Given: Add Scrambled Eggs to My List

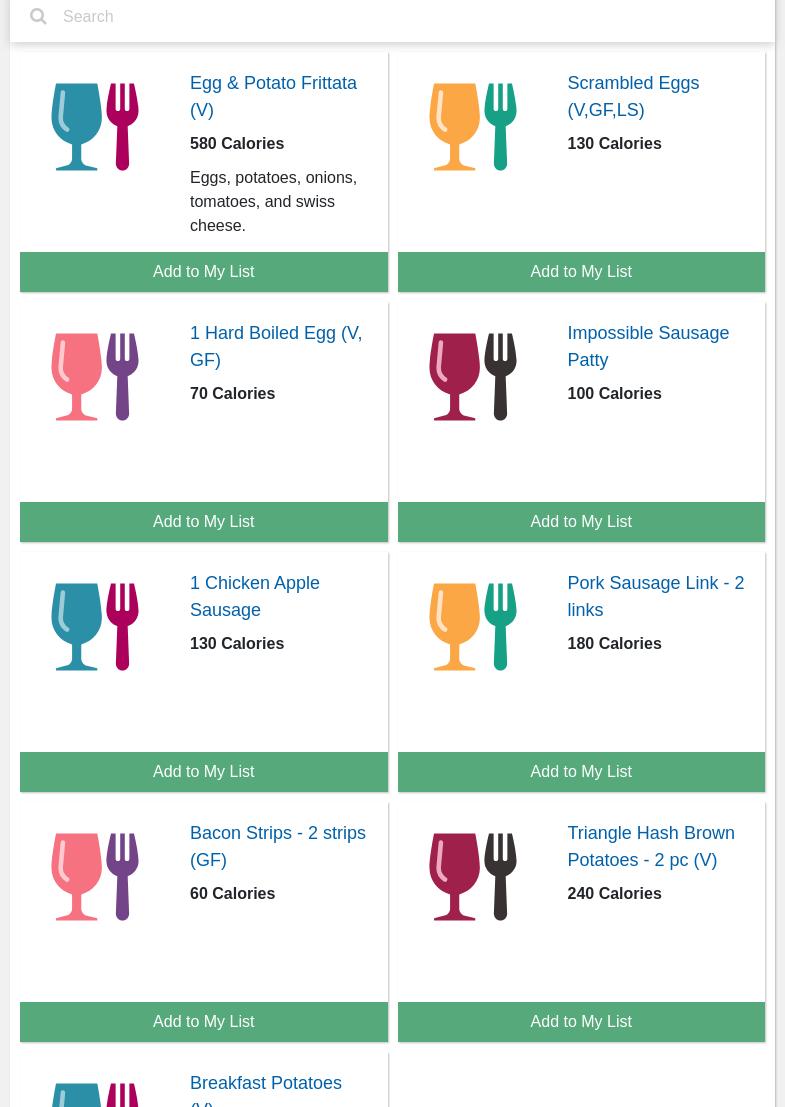Looking at the screenshot, I should coord(581,272).
